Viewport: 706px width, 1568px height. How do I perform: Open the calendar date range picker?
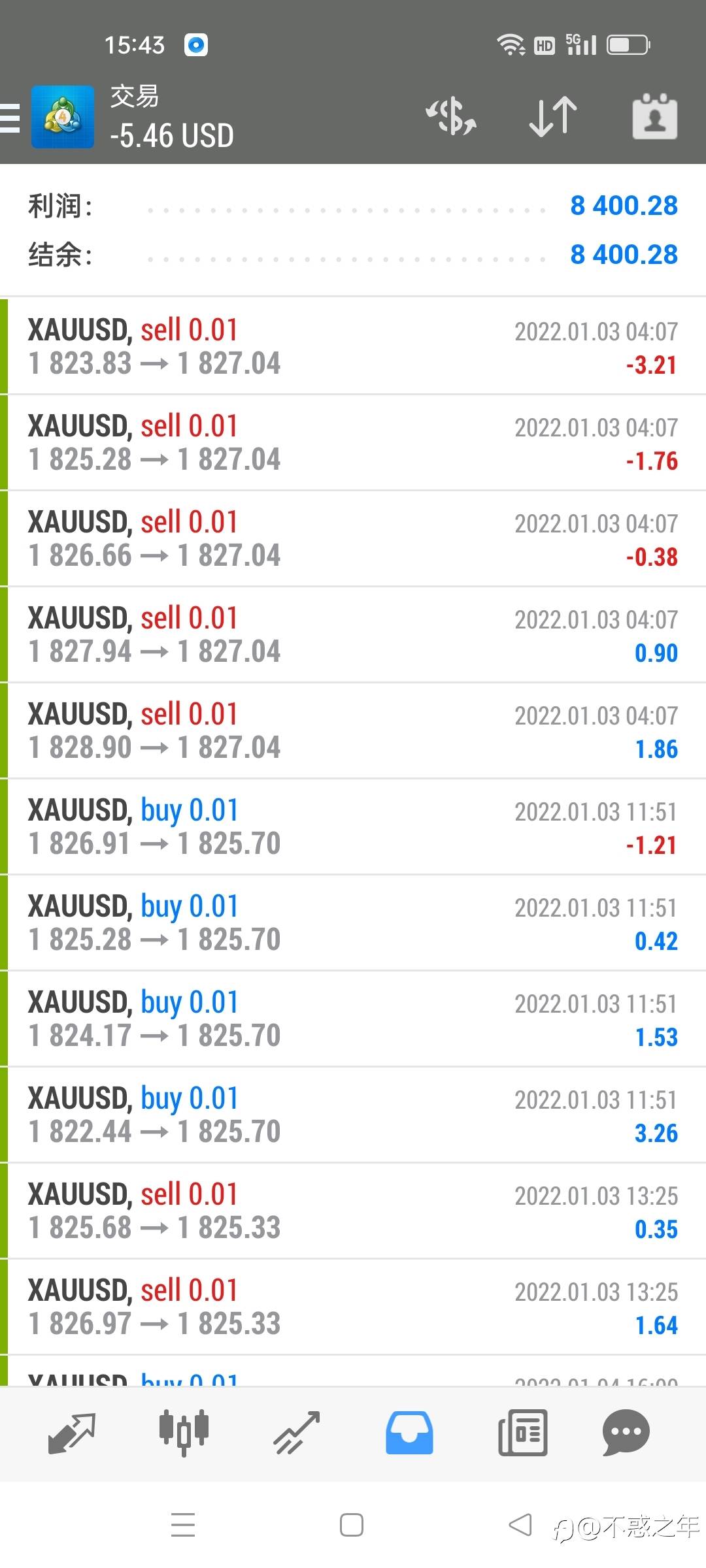(655, 116)
